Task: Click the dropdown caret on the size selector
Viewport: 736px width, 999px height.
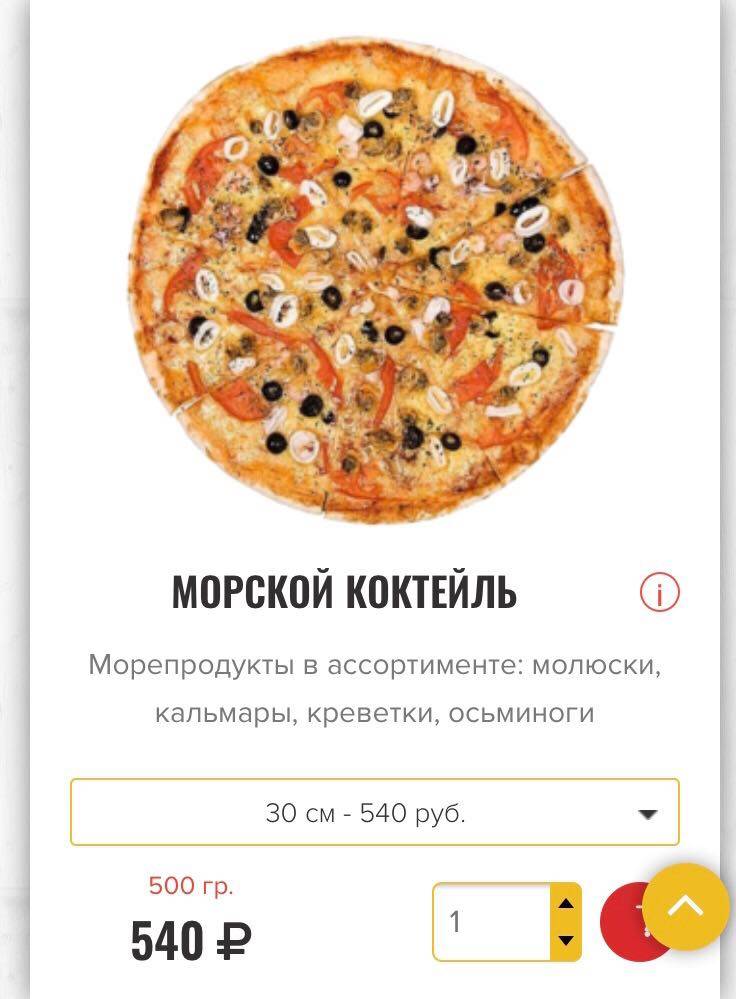Action: click(648, 814)
